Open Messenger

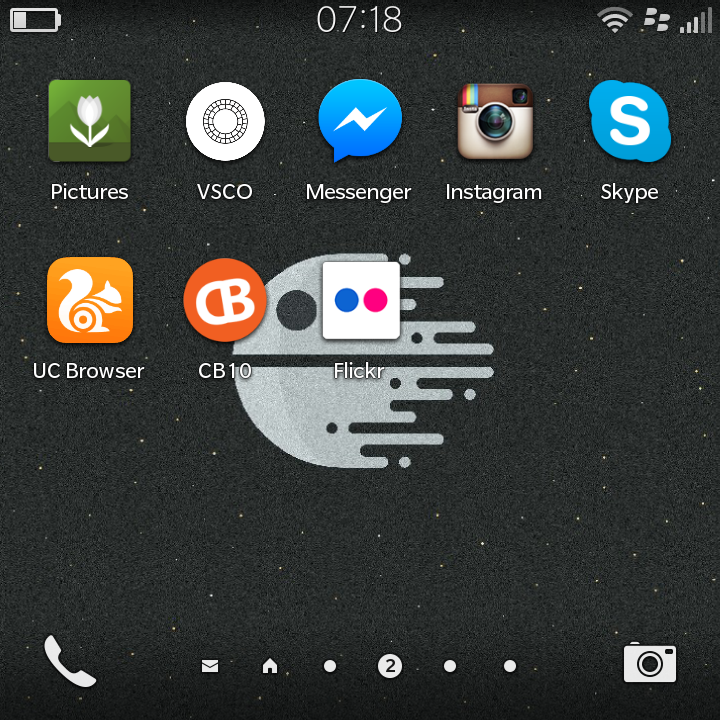coord(359,122)
